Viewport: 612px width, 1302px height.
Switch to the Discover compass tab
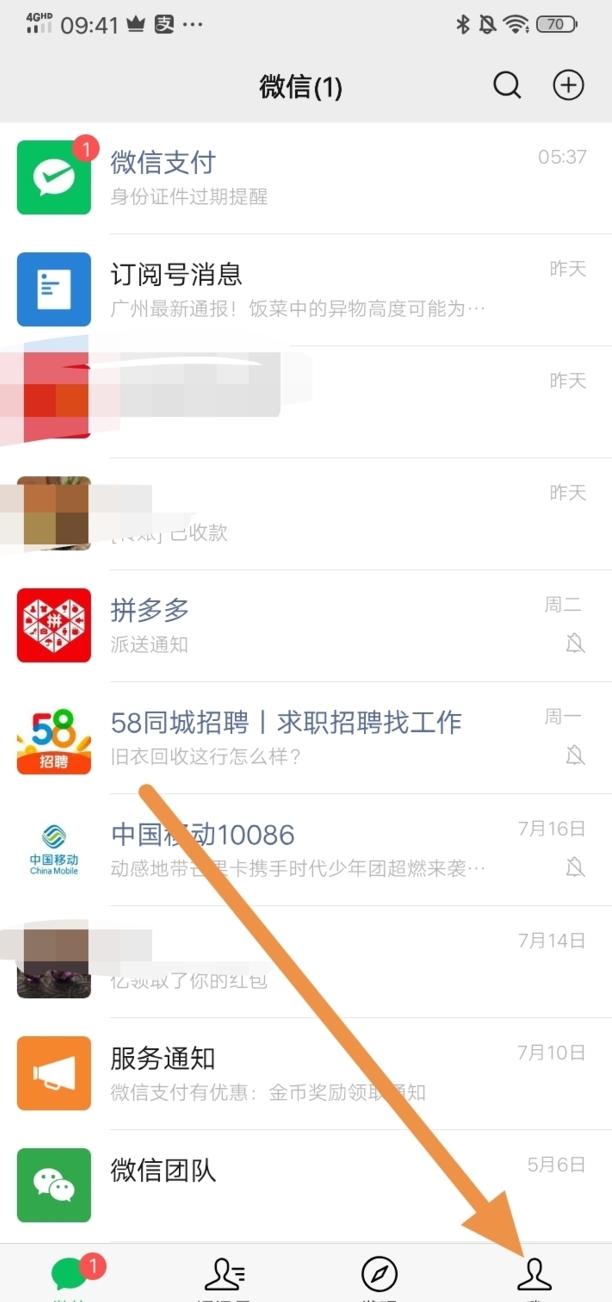[379, 1275]
